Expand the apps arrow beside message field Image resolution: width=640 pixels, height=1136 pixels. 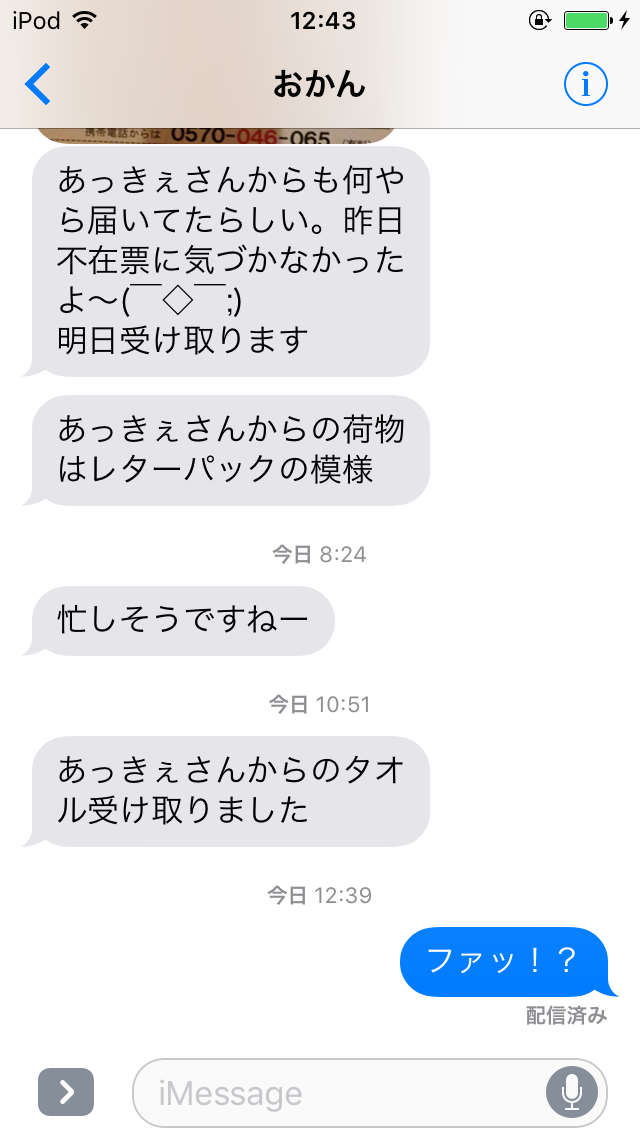click(x=66, y=1092)
